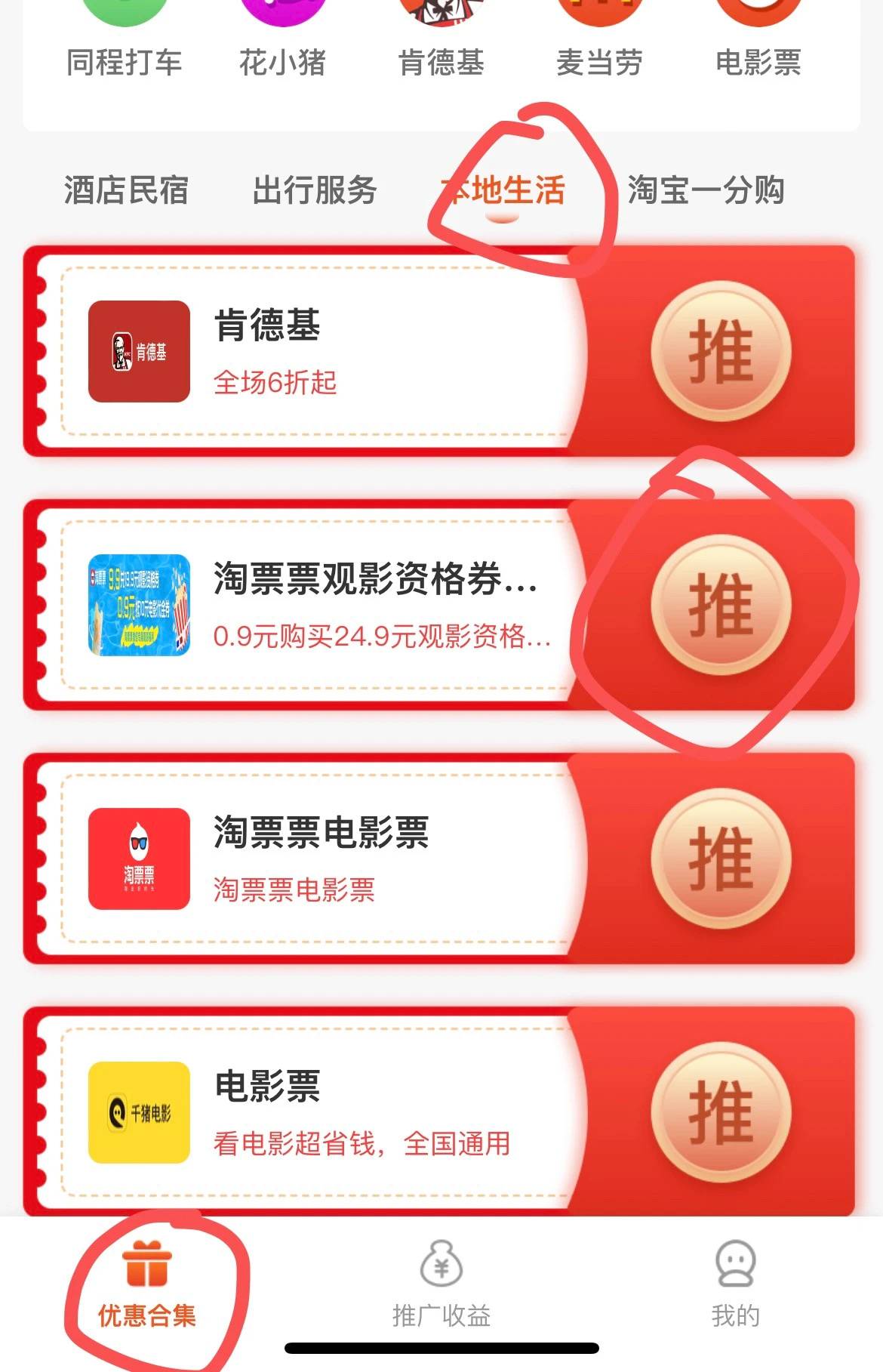This screenshot has width=883, height=1372.
Task: Switch to the 出行服务 tab
Action: coord(315,190)
